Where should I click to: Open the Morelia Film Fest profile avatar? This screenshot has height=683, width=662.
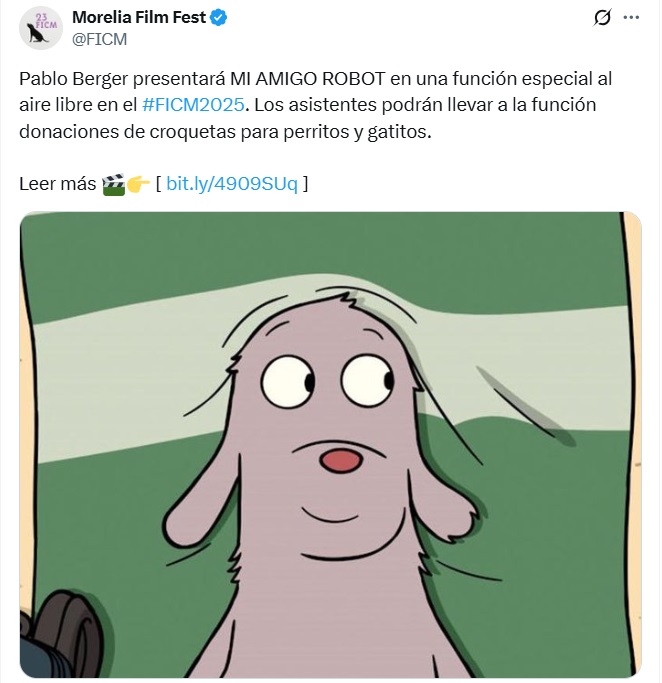tap(40, 29)
